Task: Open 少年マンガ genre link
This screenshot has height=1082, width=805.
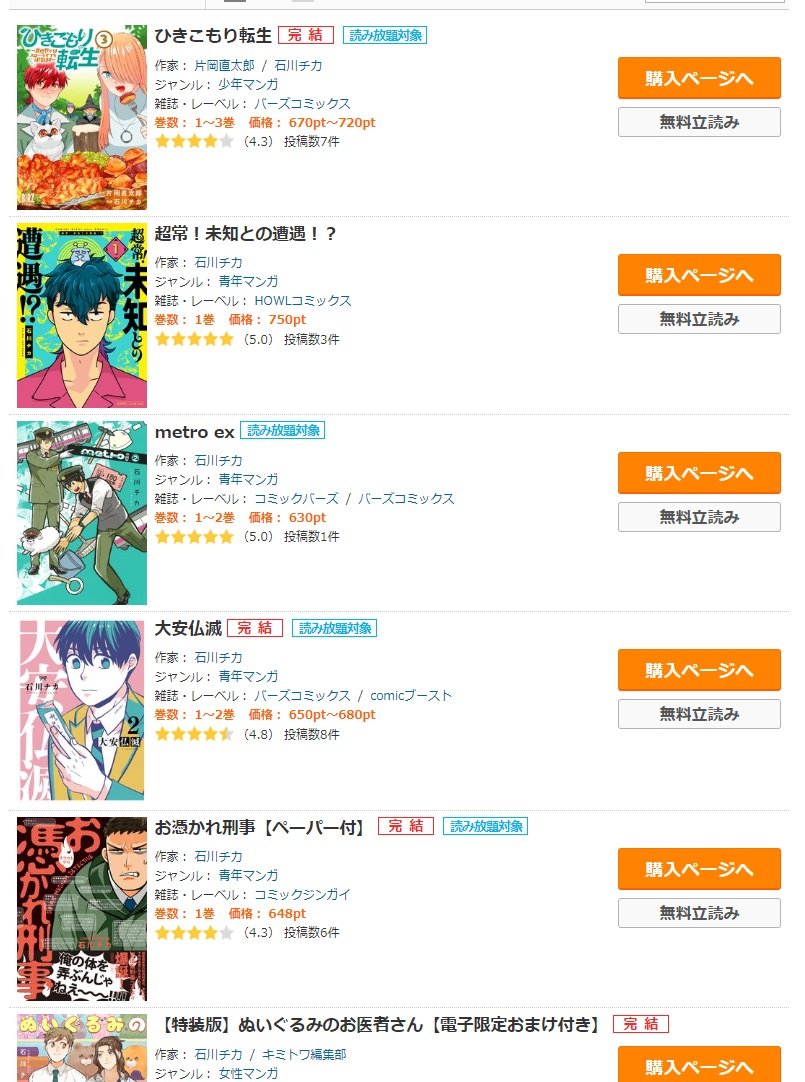Action: tap(248, 84)
